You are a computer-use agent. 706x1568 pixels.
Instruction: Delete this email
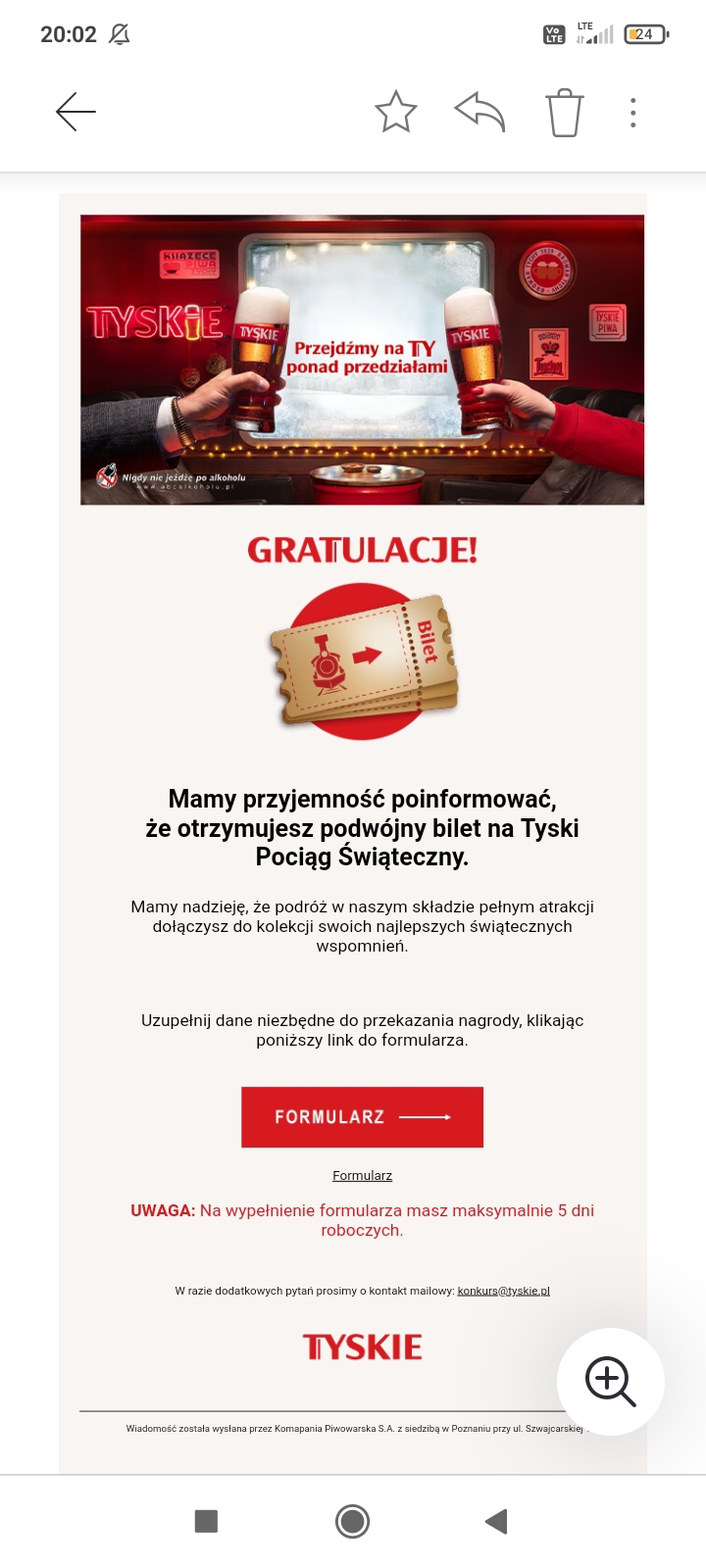click(x=564, y=113)
